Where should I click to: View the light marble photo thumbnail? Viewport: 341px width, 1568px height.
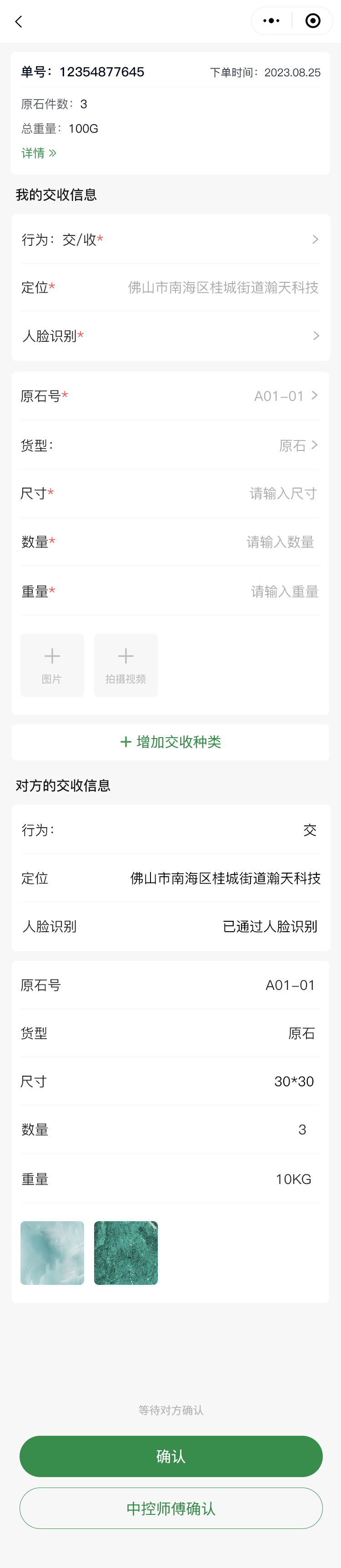[52, 1253]
